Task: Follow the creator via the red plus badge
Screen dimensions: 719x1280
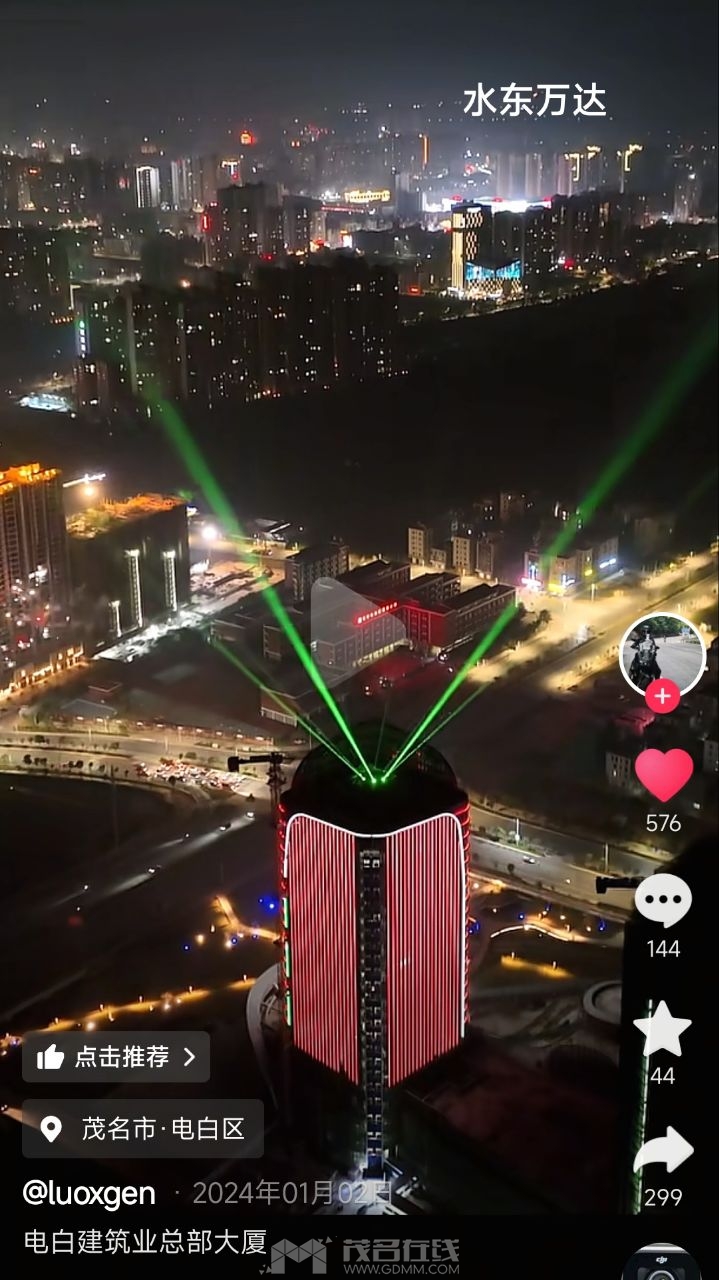Action: [662, 696]
